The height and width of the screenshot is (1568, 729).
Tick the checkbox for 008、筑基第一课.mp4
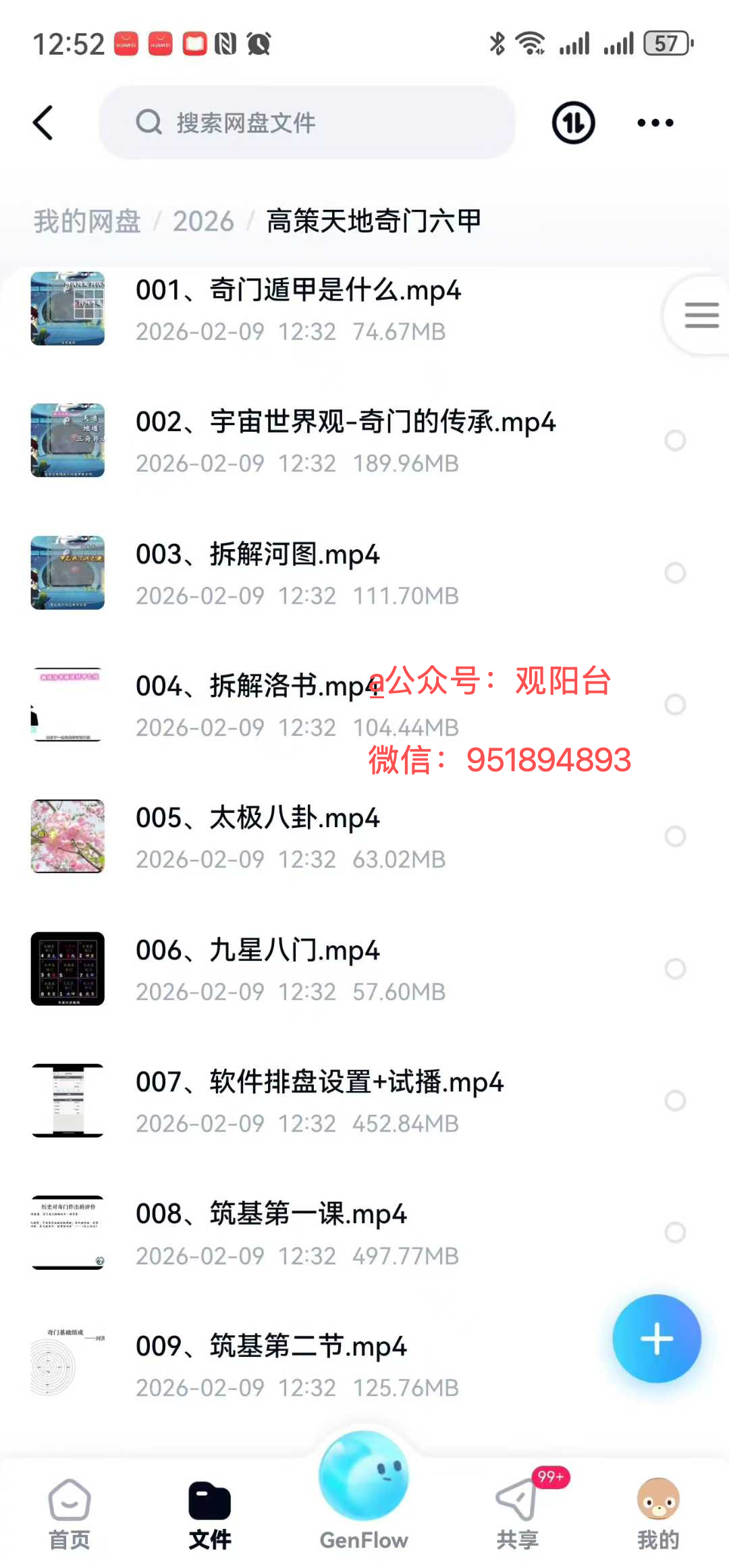(x=675, y=1233)
